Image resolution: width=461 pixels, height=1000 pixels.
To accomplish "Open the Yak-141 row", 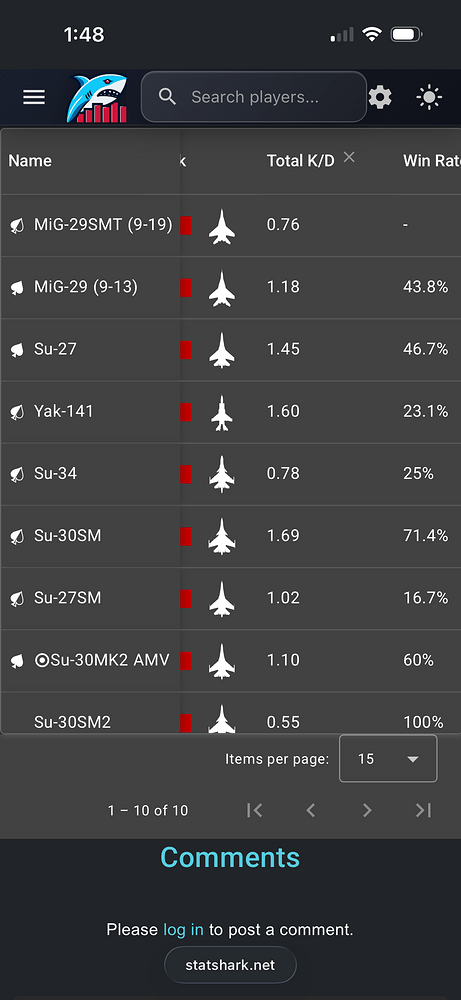I will click(x=230, y=411).
